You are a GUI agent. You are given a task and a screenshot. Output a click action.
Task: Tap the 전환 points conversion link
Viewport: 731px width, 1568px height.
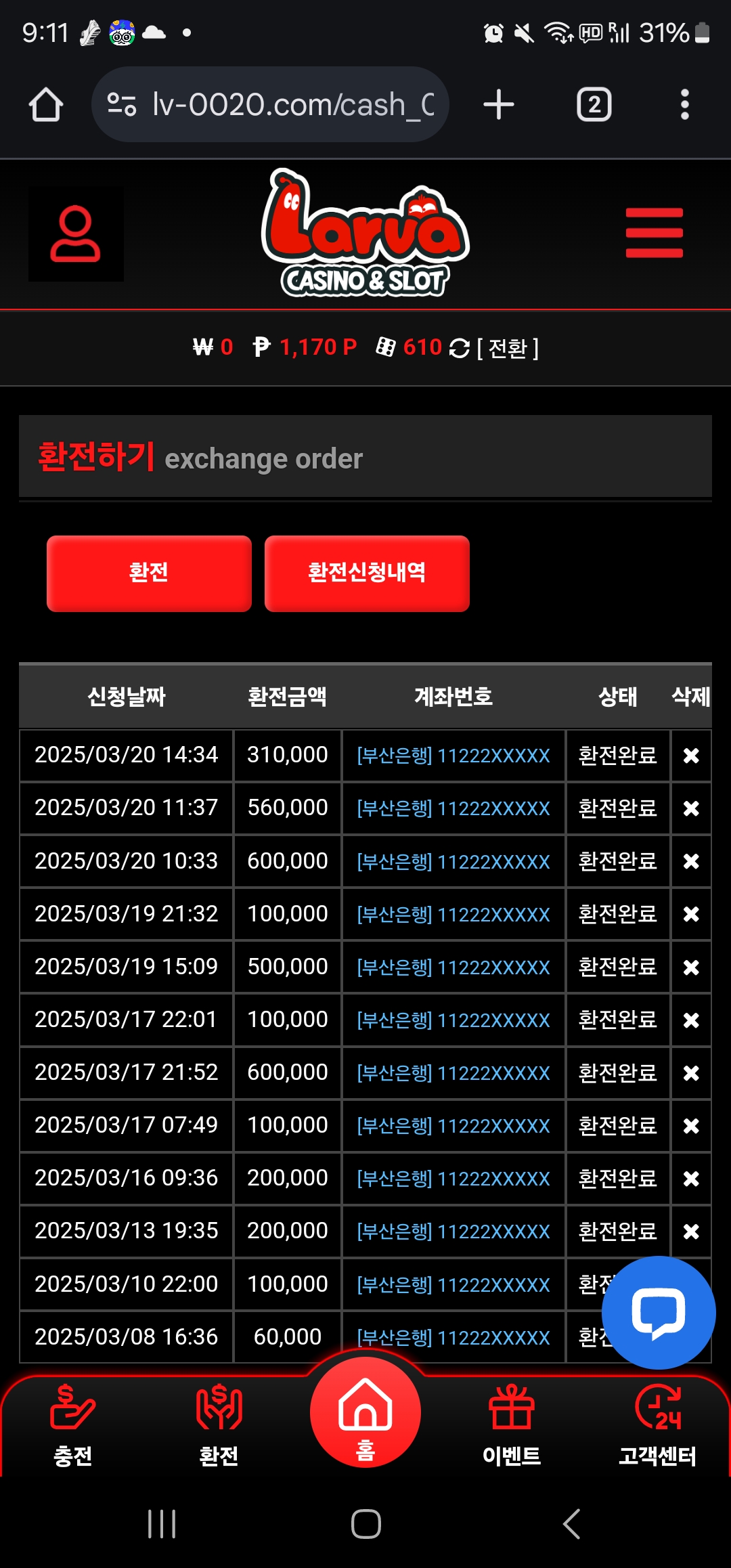tap(508, 349)
